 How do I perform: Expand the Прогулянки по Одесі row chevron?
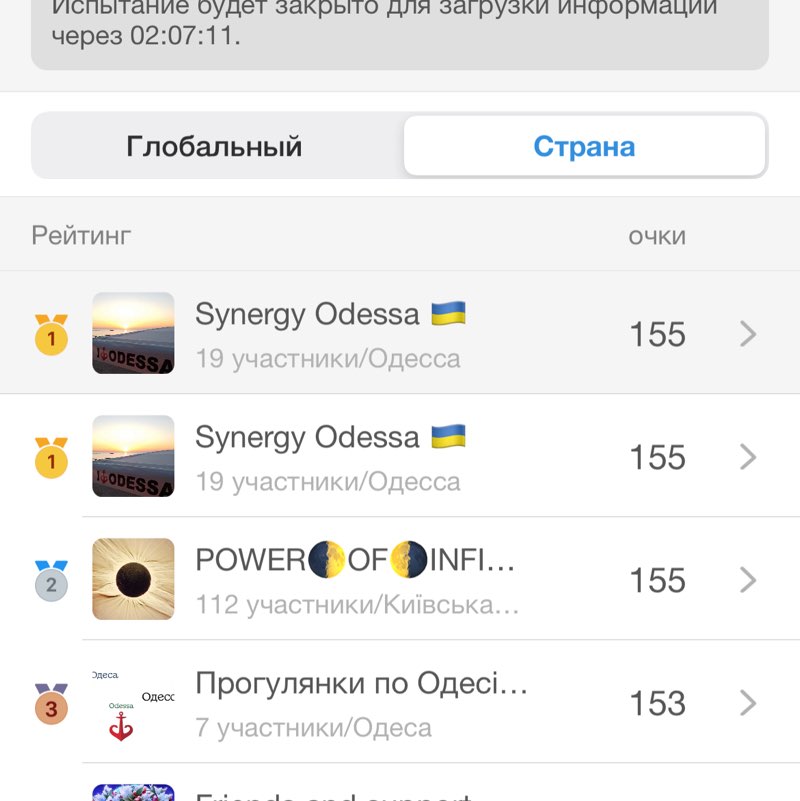pyautogui.click(x=748, y=703)
